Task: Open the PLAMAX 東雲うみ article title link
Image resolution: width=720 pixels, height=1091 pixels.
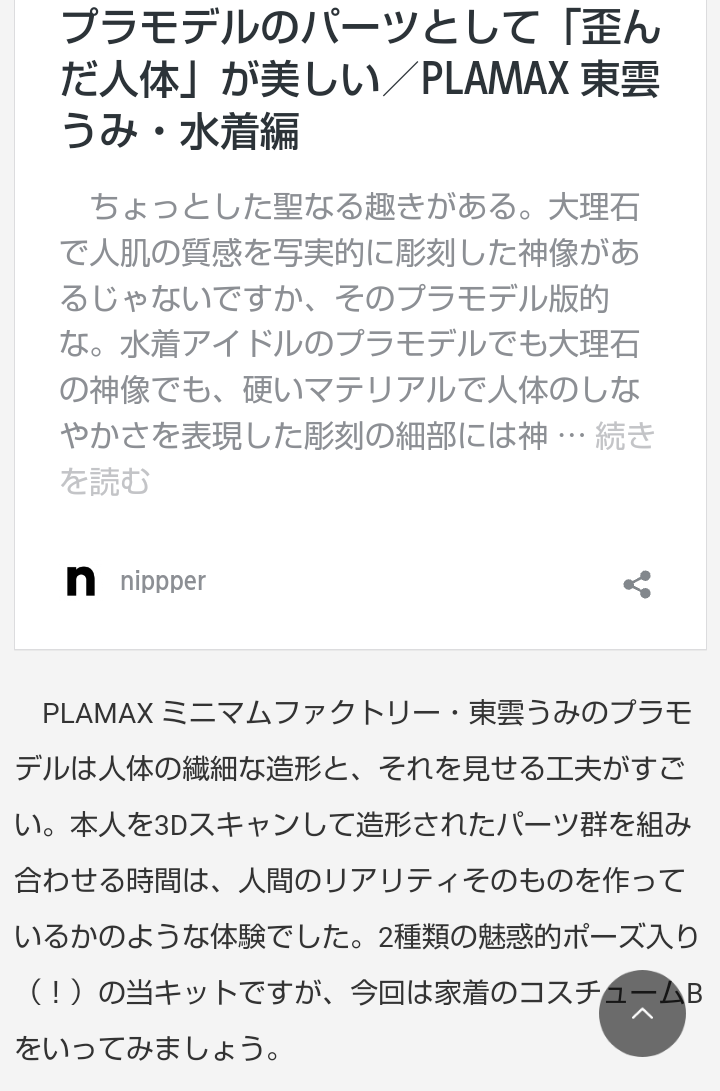Action: (x=360, y=78)
